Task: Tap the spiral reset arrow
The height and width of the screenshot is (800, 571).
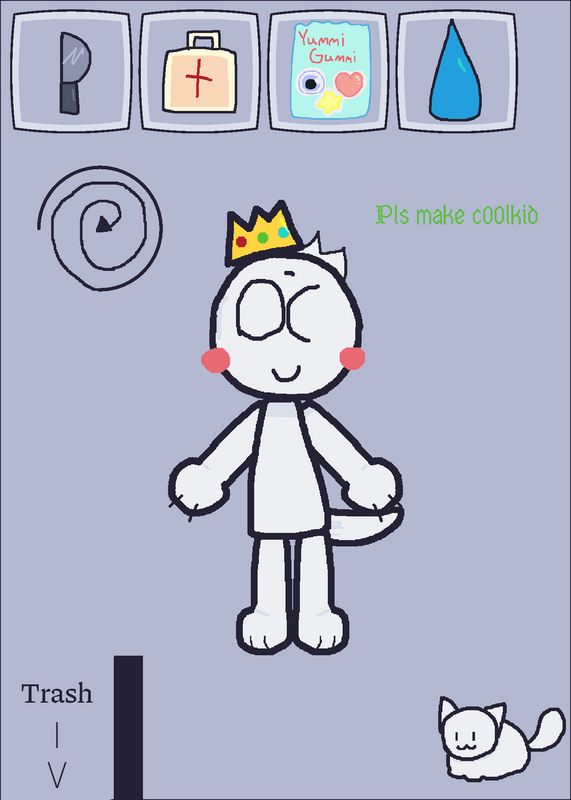Action: click(100, 229)
